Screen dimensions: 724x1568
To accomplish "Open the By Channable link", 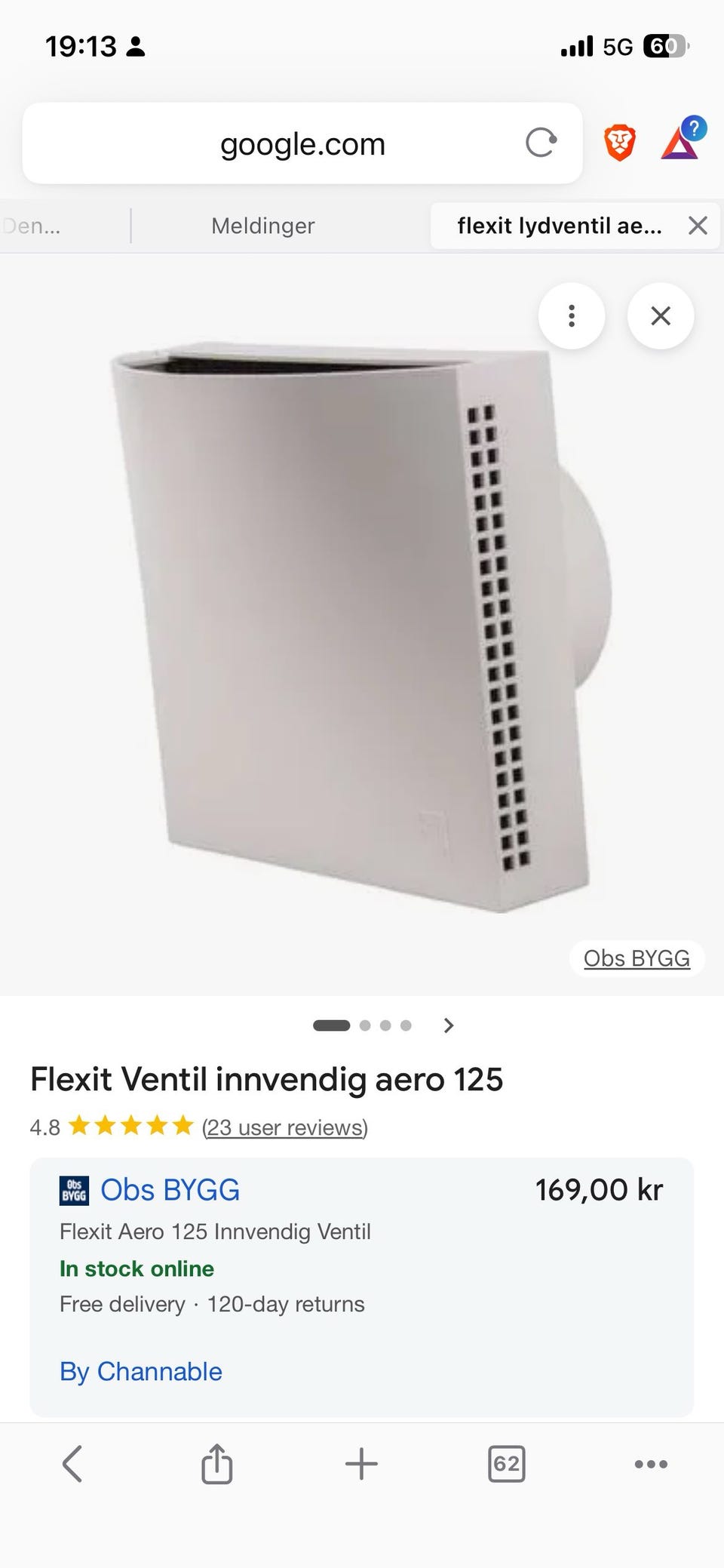I will pyautogui.click(x=141, y=1371).
